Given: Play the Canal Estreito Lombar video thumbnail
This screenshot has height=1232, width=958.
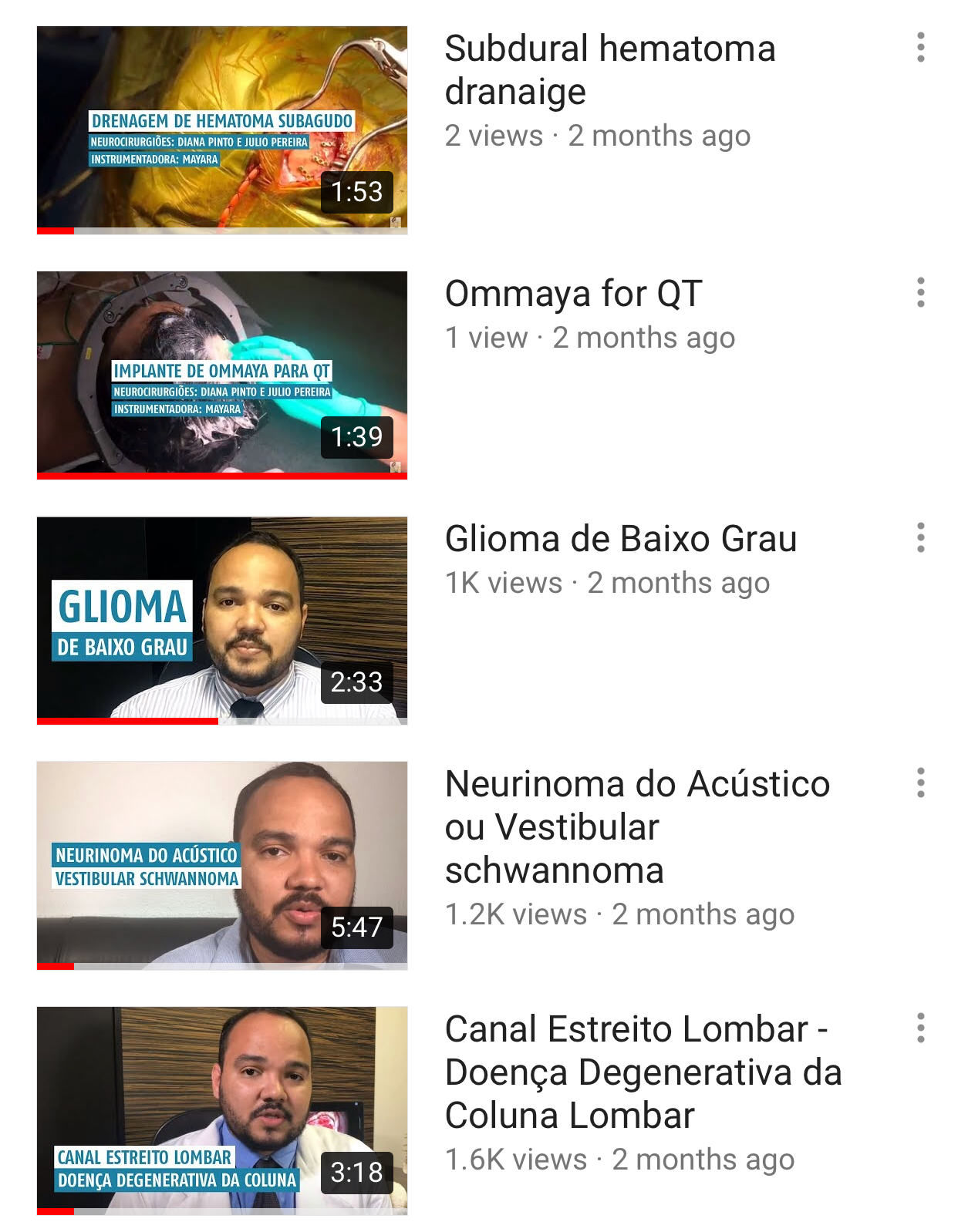Looking at the screenshot, I should 222,1110.
